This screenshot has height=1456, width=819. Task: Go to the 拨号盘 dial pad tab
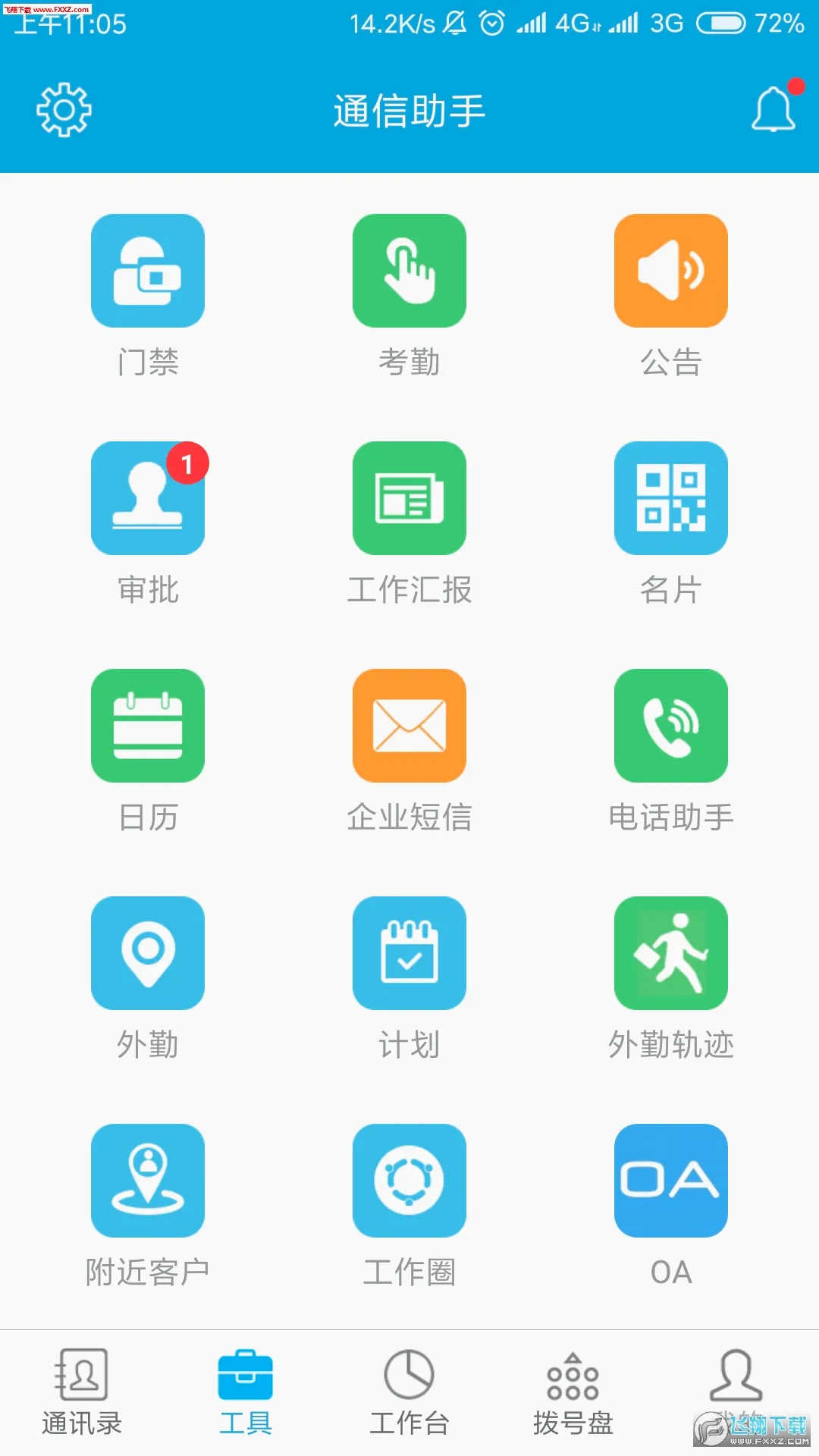[573, 1392]
